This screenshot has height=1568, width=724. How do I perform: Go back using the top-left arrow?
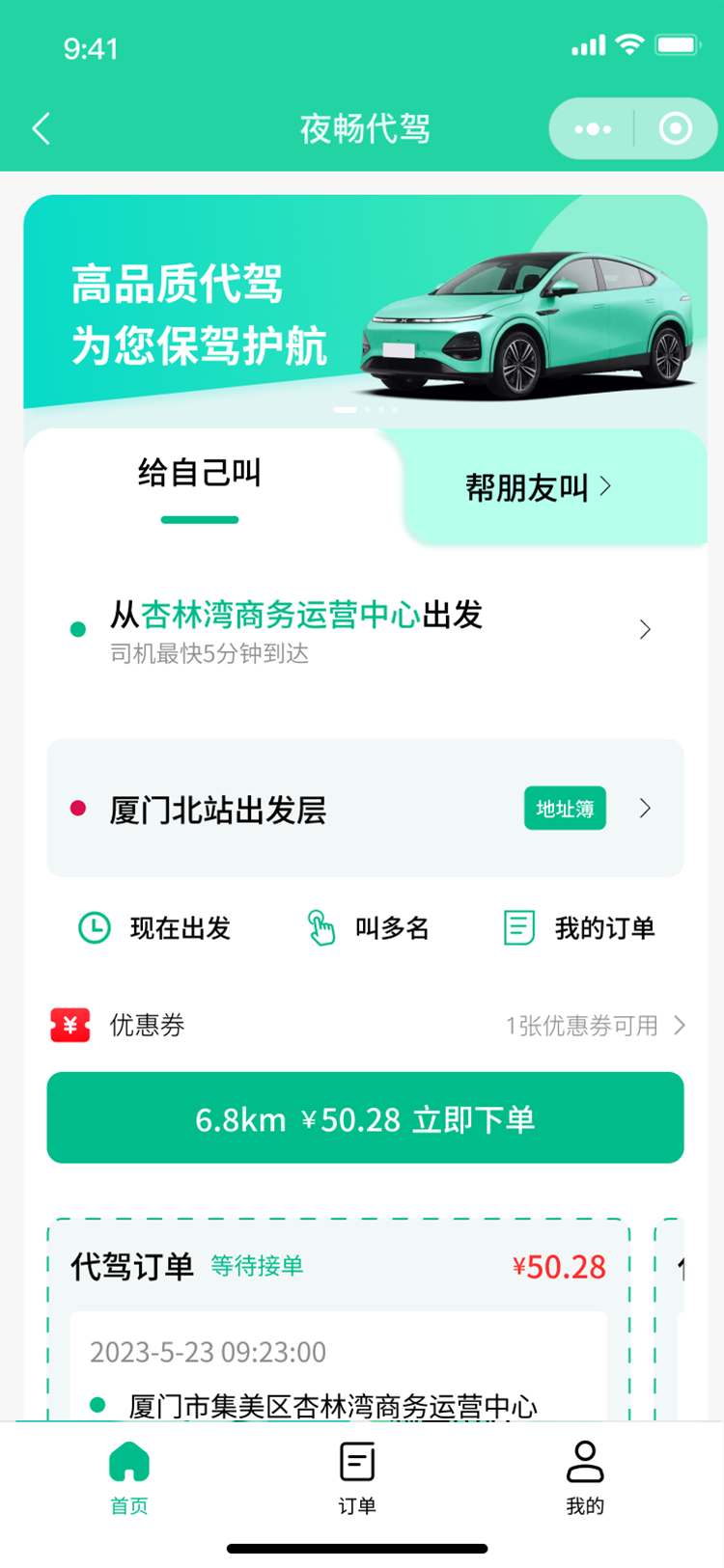pos(42,128)
